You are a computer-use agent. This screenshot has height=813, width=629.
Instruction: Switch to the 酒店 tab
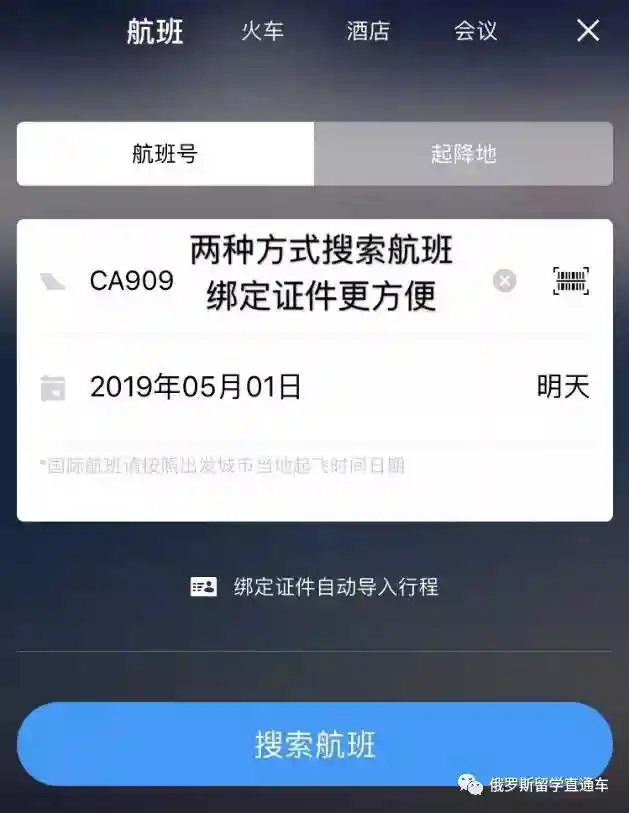coord(368,31)
